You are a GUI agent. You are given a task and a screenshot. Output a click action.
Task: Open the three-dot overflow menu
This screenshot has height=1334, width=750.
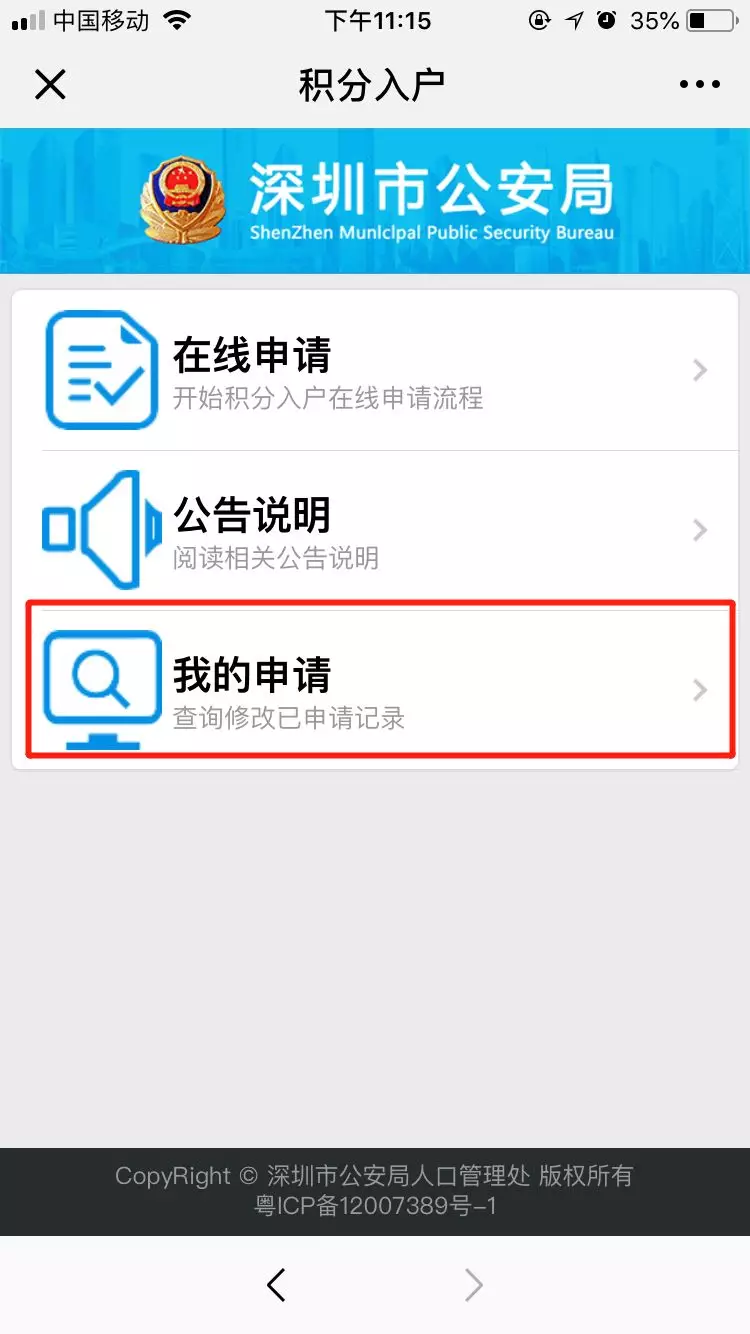point(699,85)
